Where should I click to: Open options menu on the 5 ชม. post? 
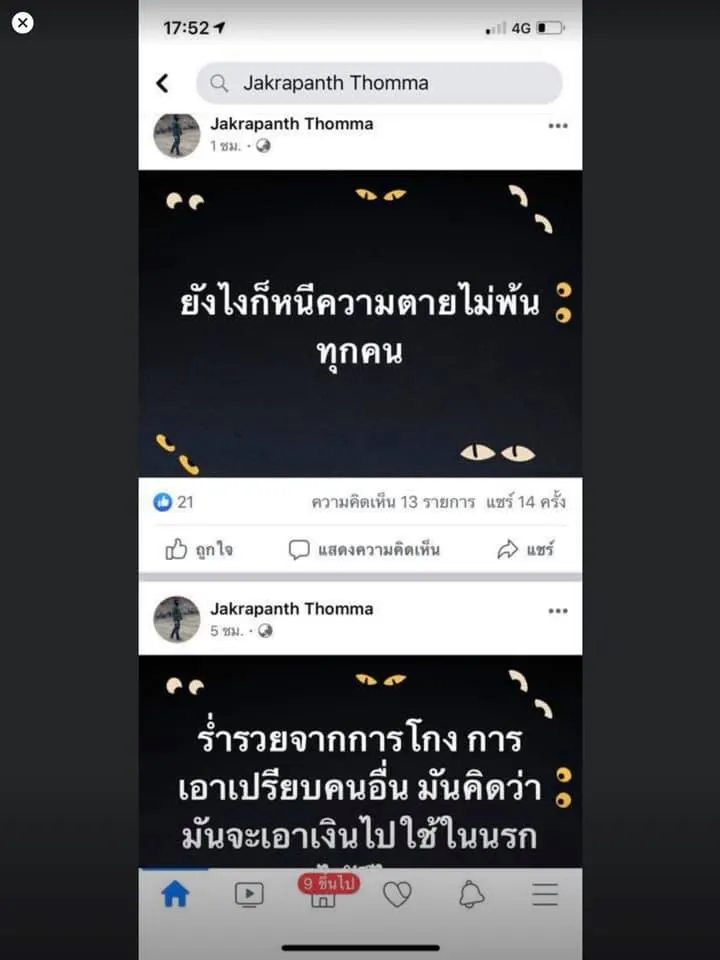coord(558,611)
